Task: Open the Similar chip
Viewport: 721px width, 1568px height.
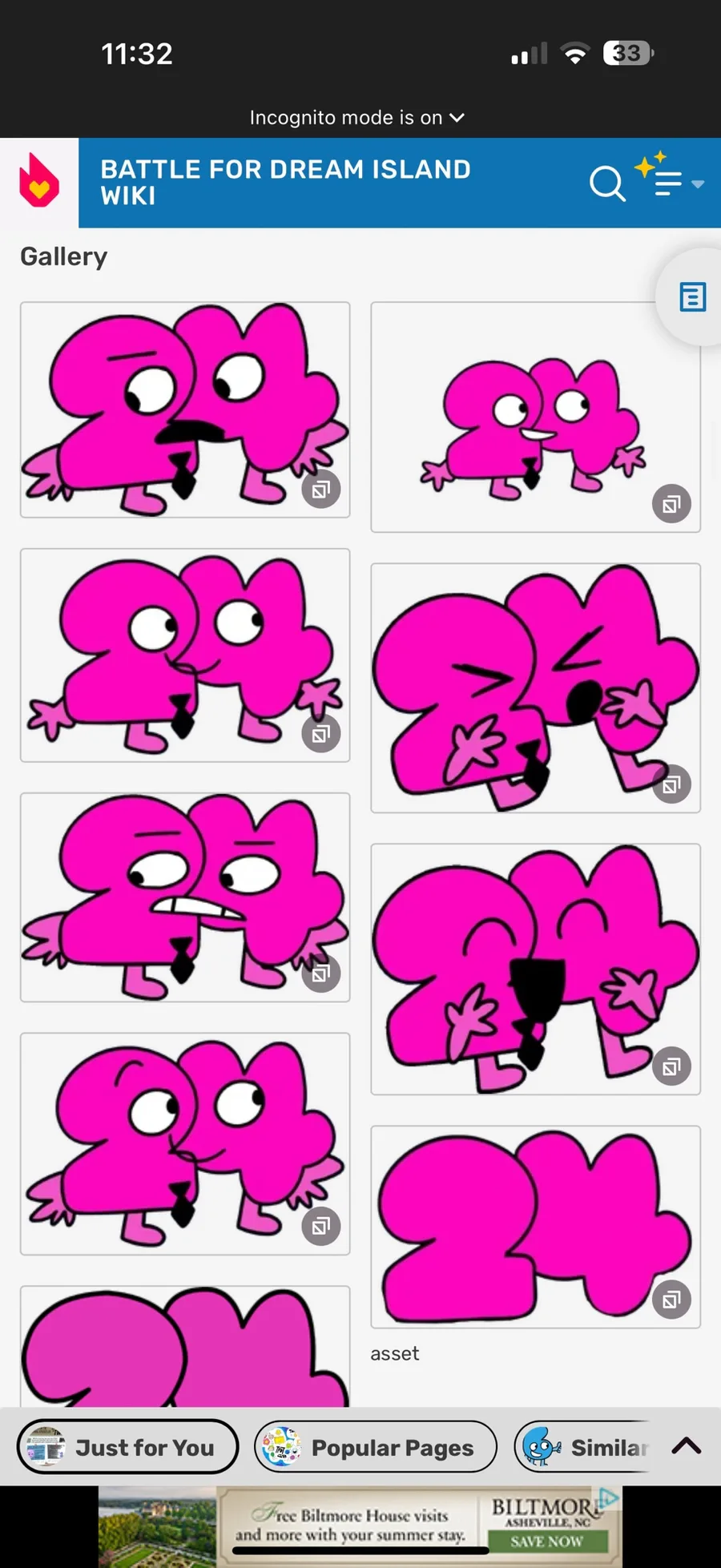Action: pos(585,1447)
